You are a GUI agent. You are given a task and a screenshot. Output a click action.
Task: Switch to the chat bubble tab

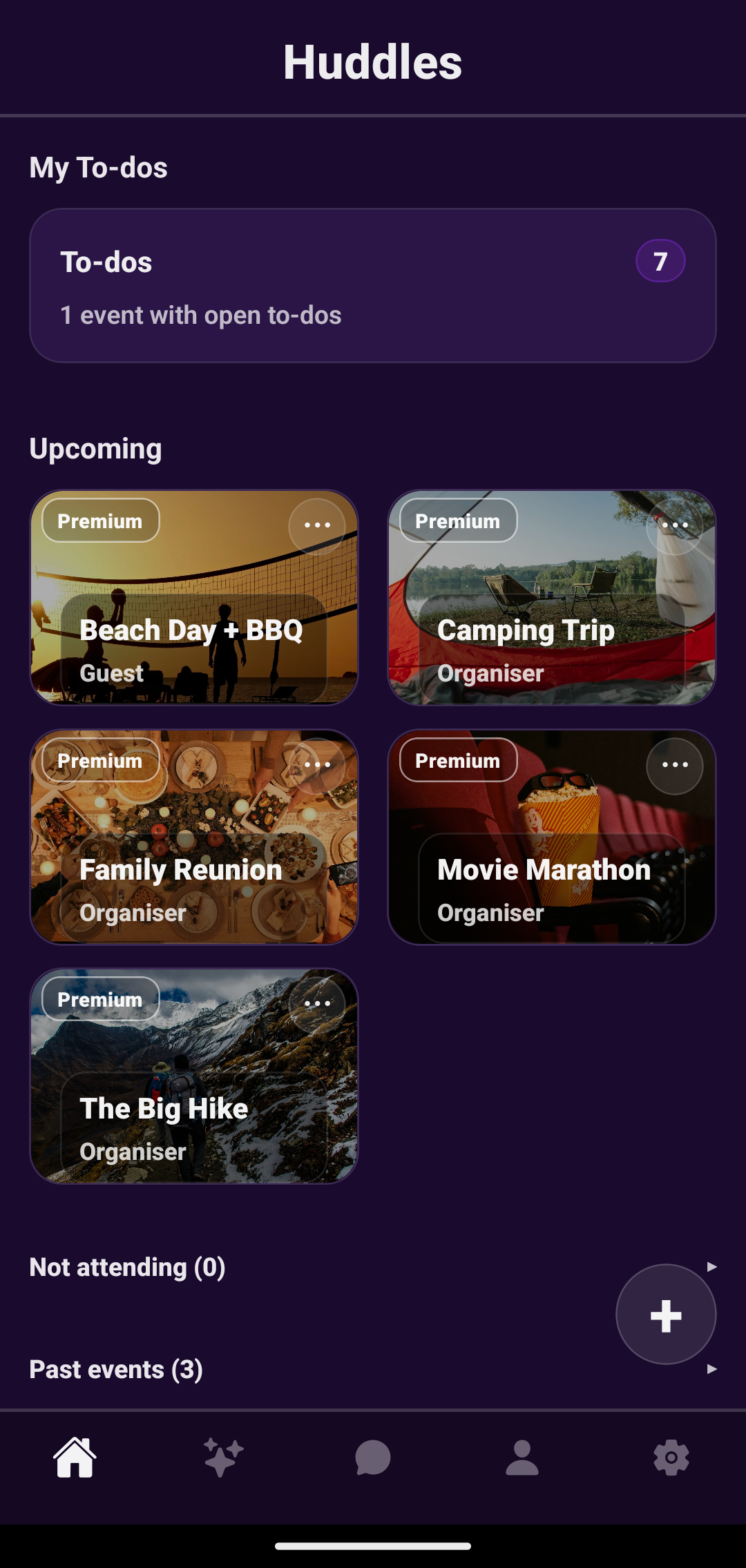(373, 1458)
